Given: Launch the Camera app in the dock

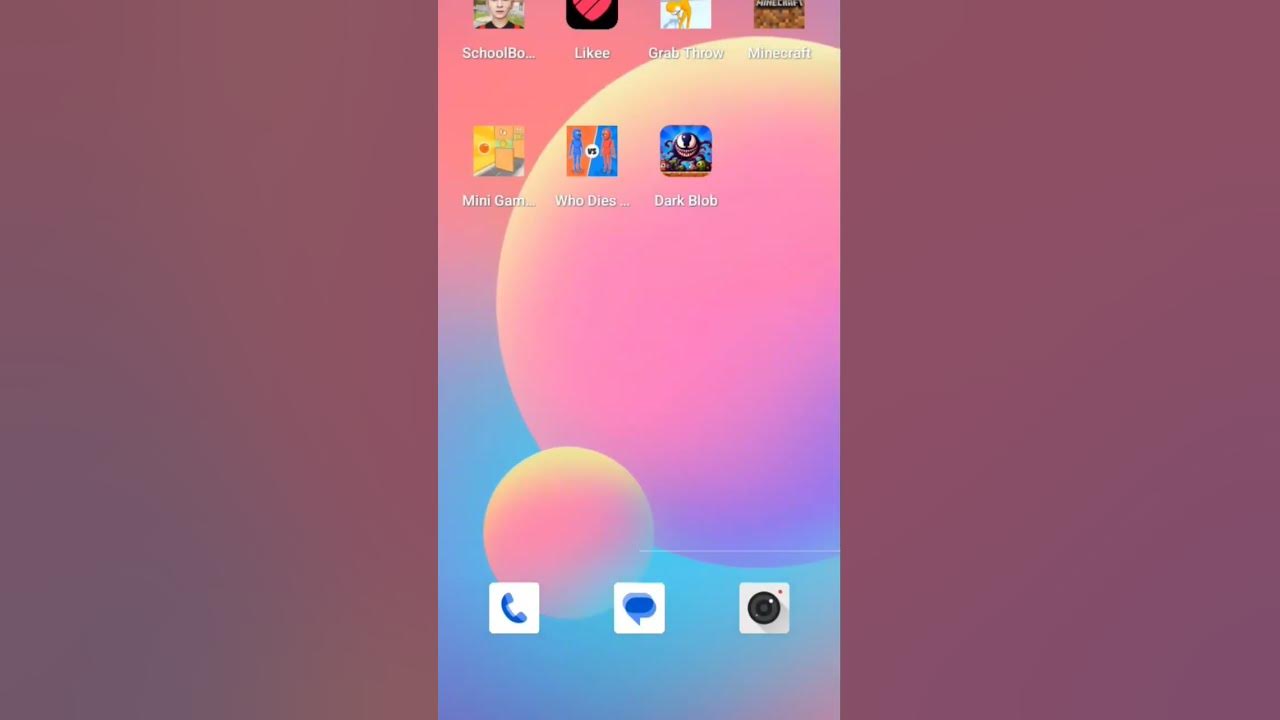Looking at the screenshot, I should (764, 608).
